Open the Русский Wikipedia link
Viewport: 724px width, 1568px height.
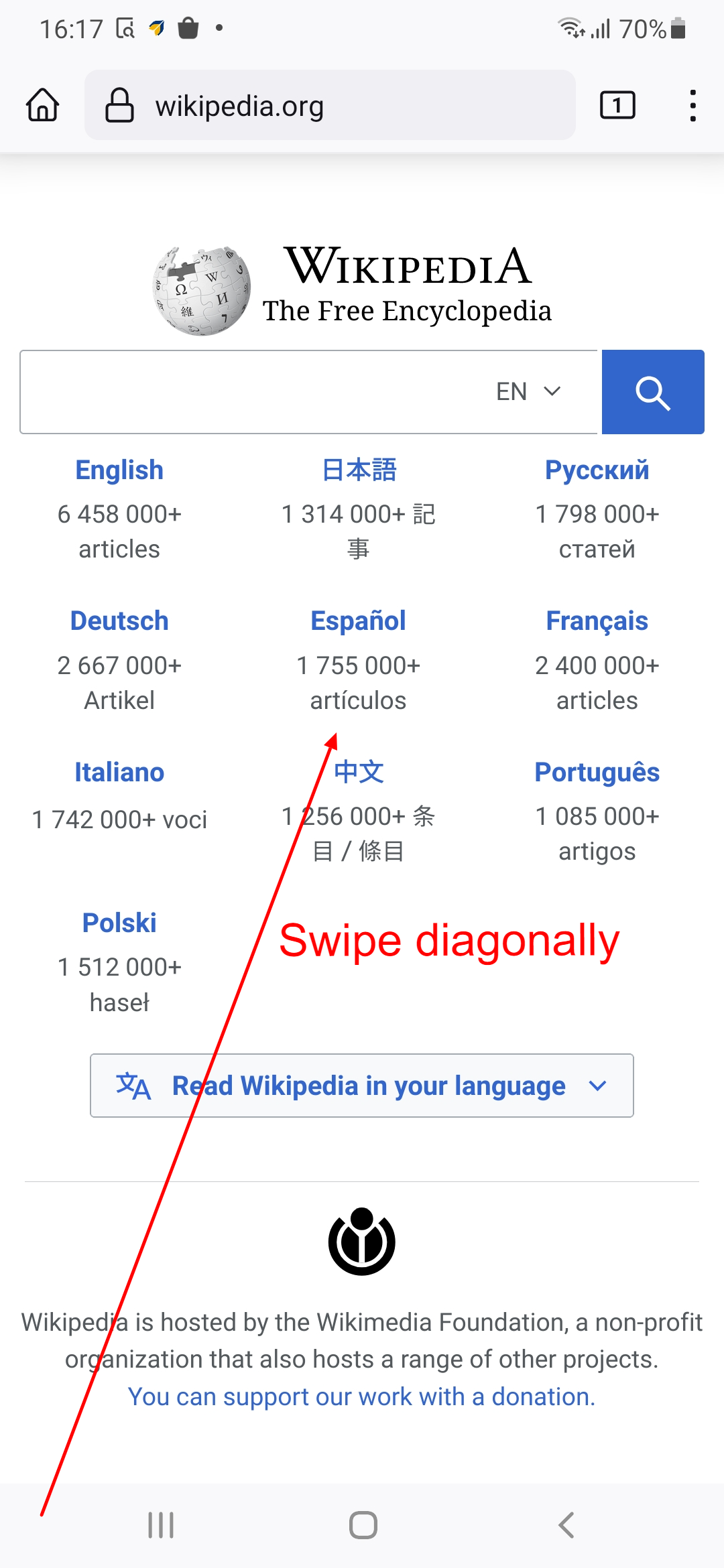point(597,470)
